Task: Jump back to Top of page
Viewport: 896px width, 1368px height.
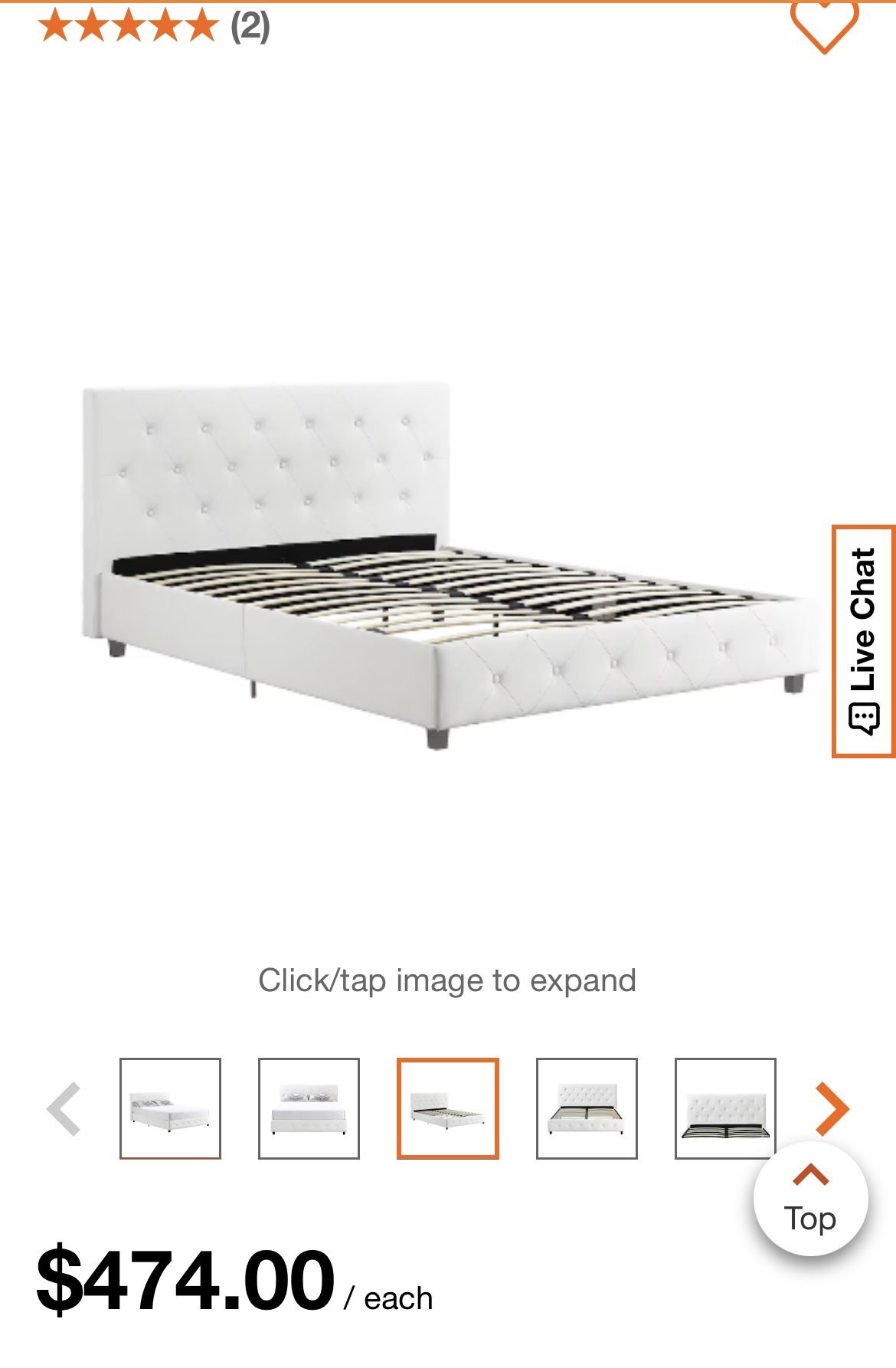Action: [x=810, y=1199]
